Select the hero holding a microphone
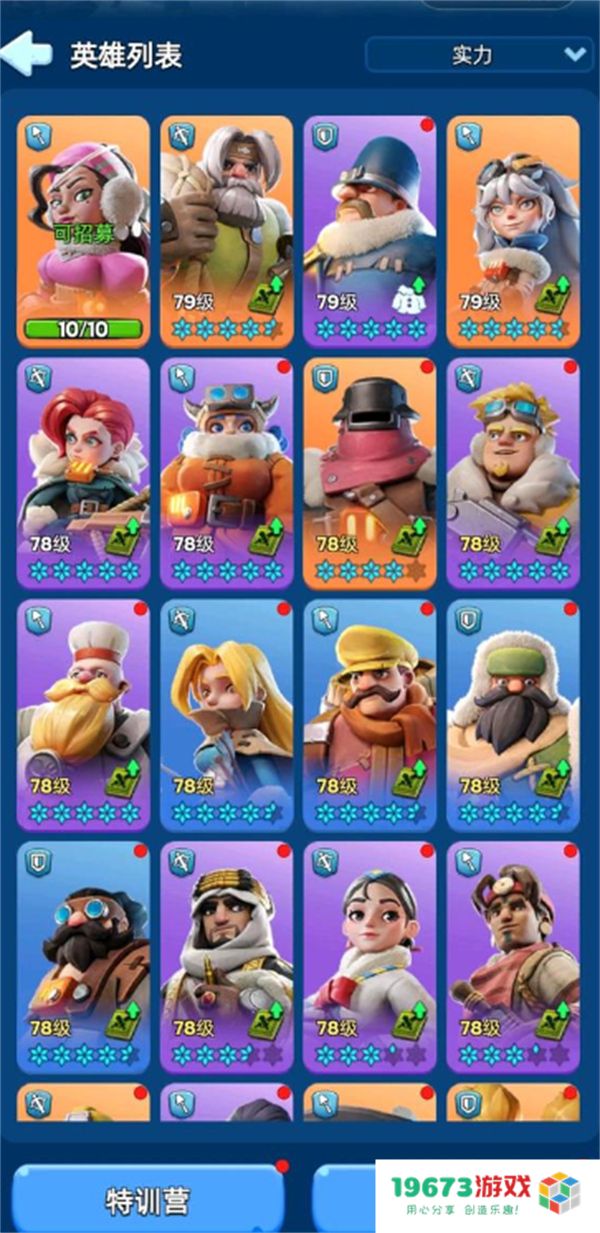 (513, 956)
